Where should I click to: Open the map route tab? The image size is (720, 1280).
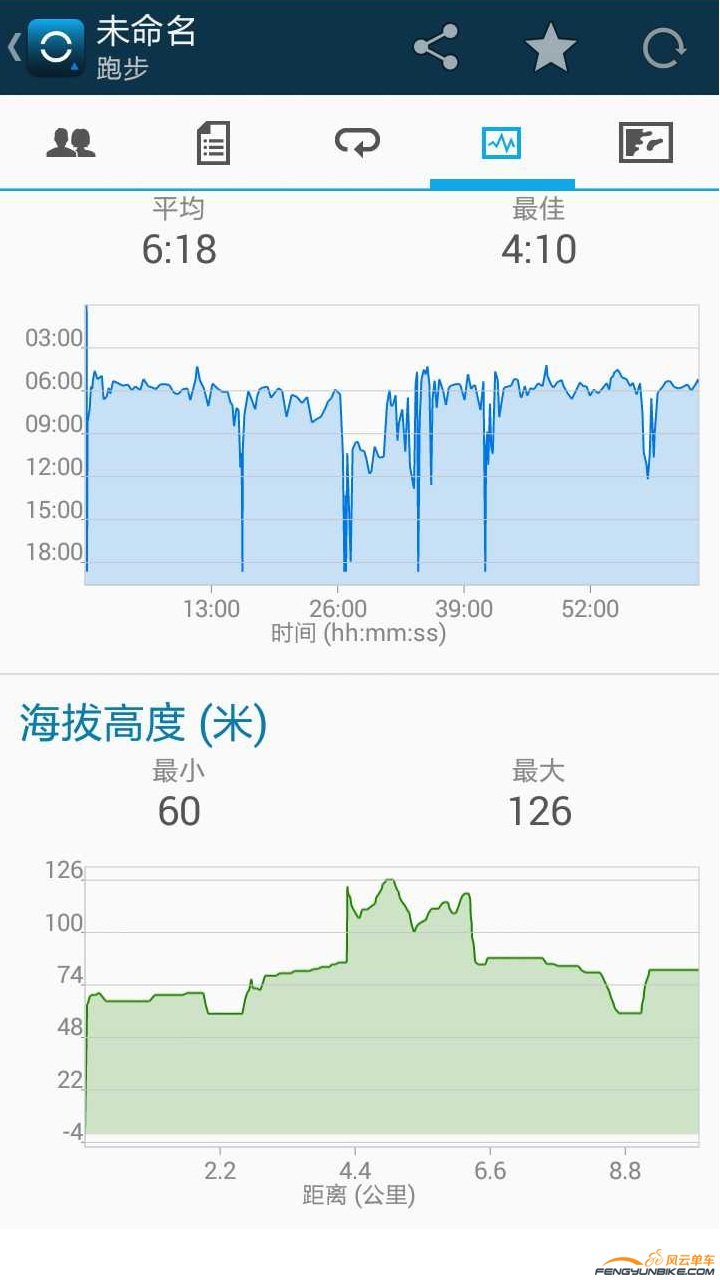(645, 143)
